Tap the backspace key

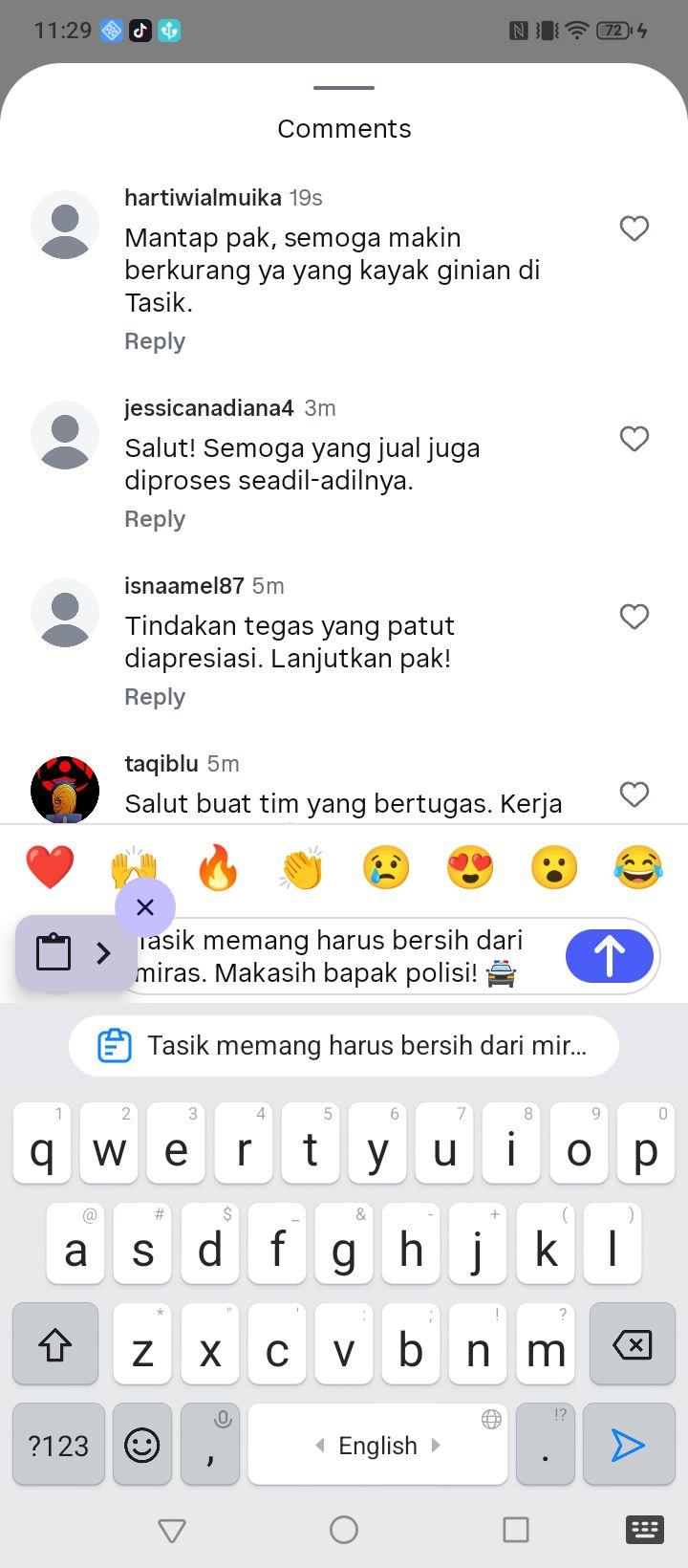633,1344
